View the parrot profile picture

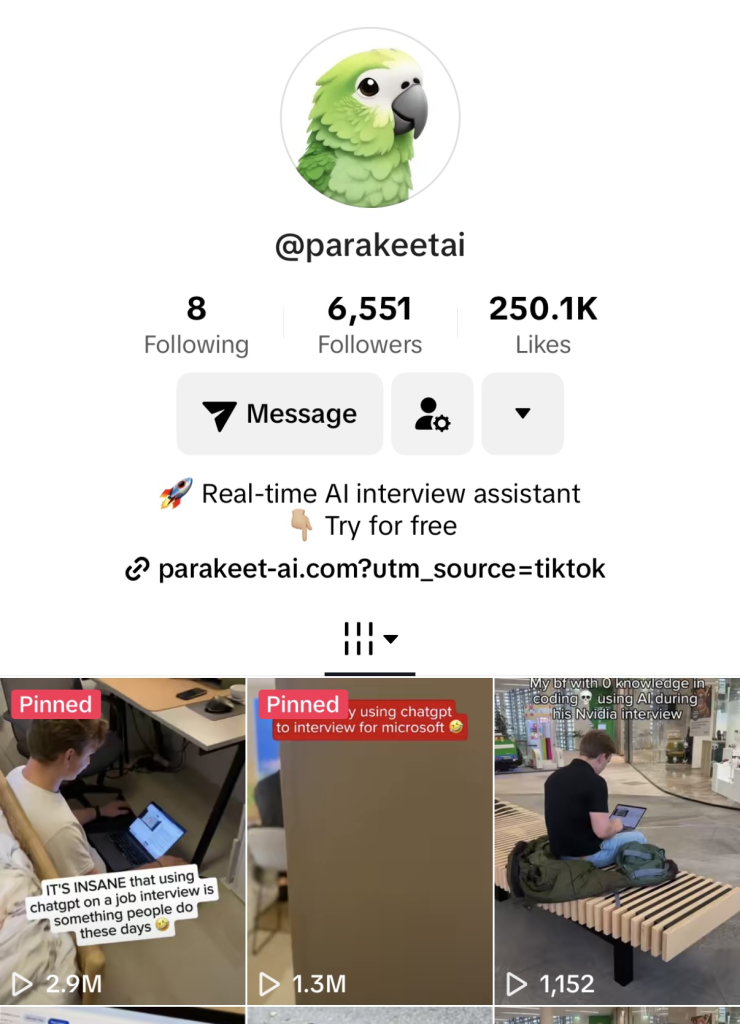369,118
